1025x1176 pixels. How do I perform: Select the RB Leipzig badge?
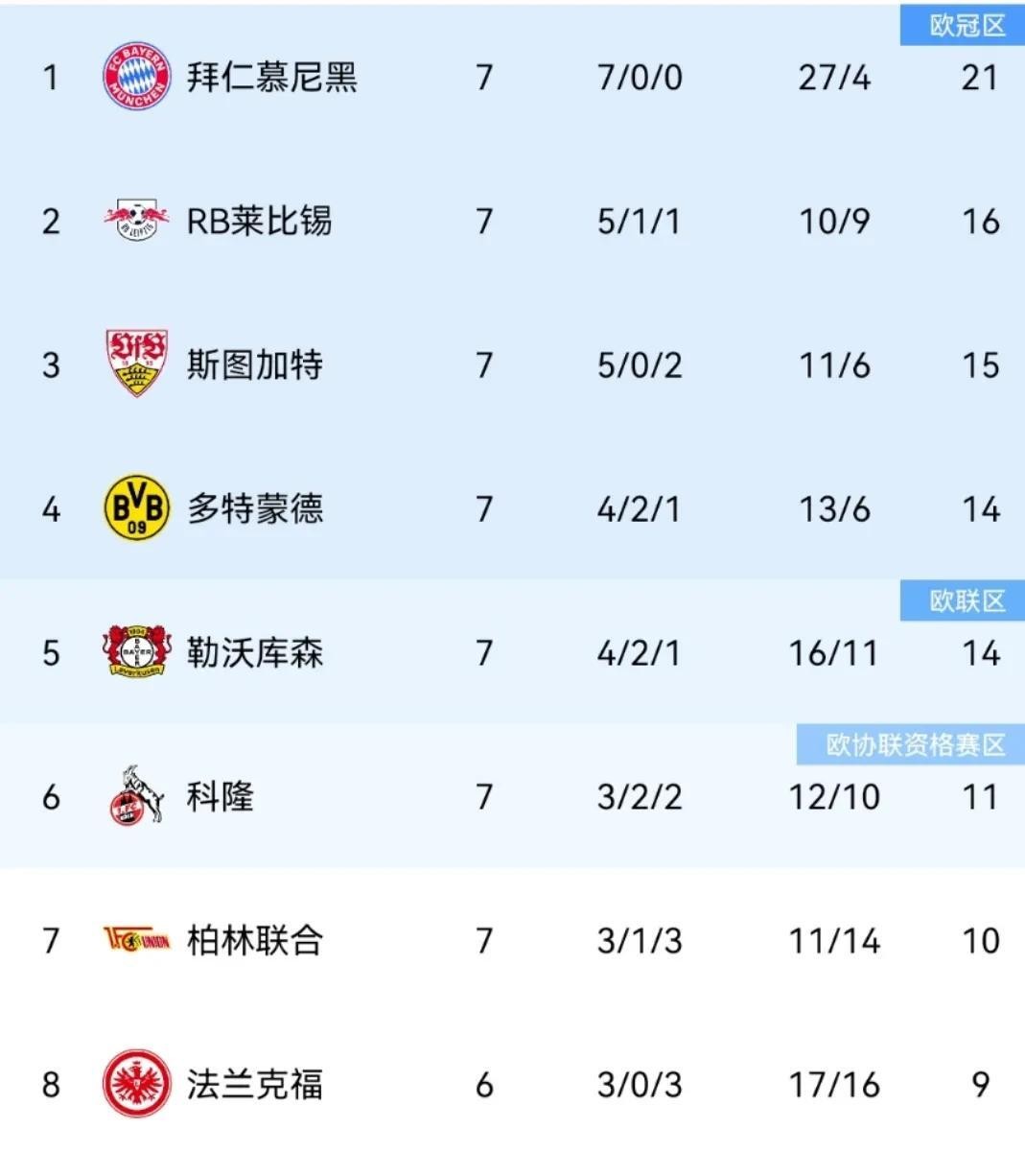point(135,221)
